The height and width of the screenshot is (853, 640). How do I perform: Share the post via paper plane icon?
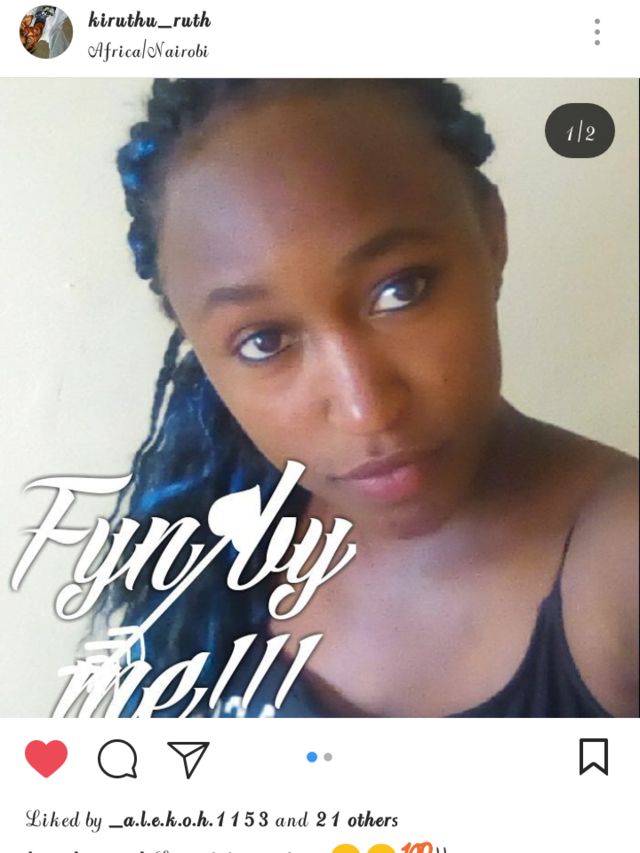click(x=187, y=759)
